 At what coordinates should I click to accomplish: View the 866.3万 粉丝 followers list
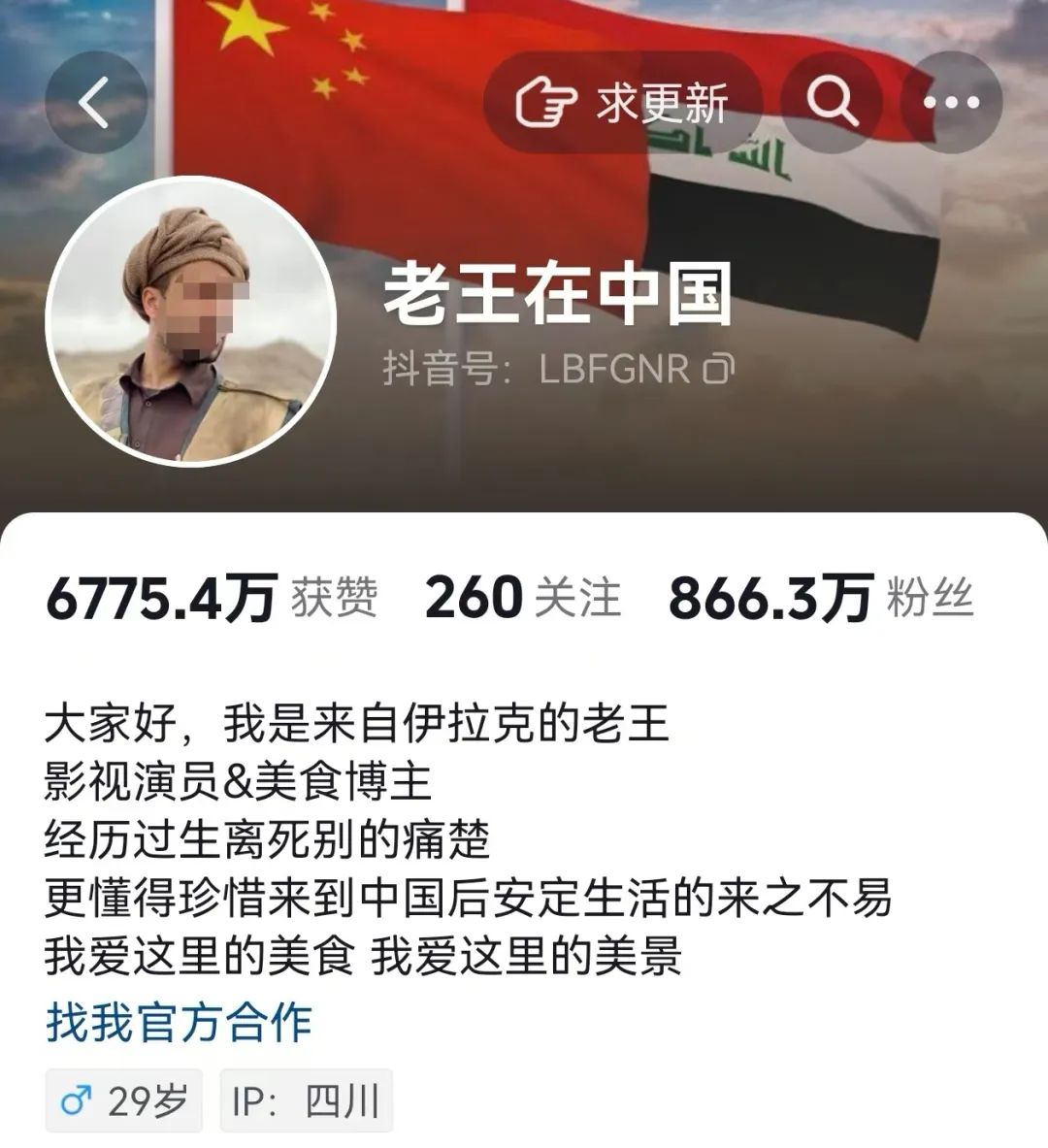click(x=820, y=598)
